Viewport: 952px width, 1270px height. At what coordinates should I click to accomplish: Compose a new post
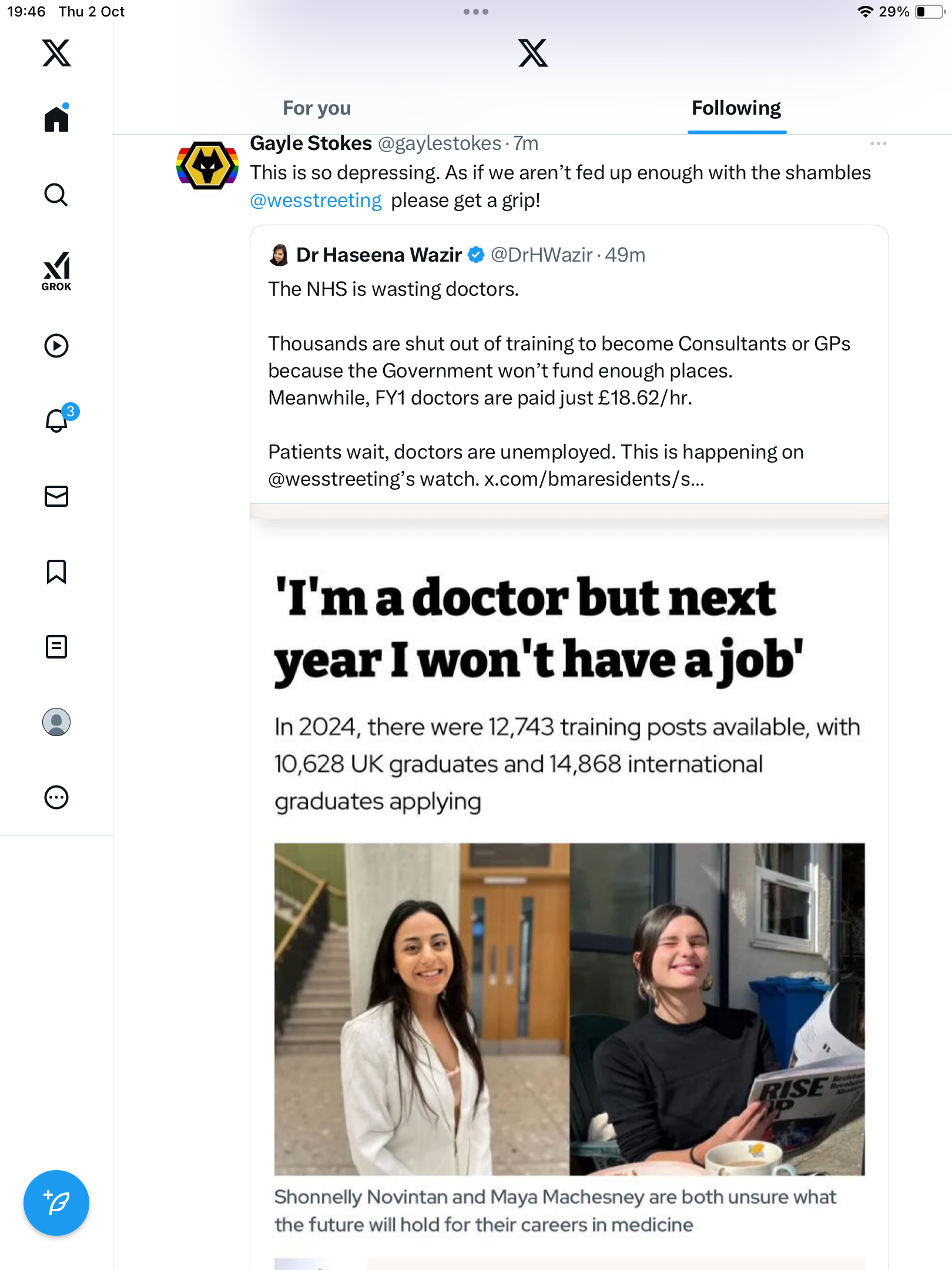coord(56,1203)
